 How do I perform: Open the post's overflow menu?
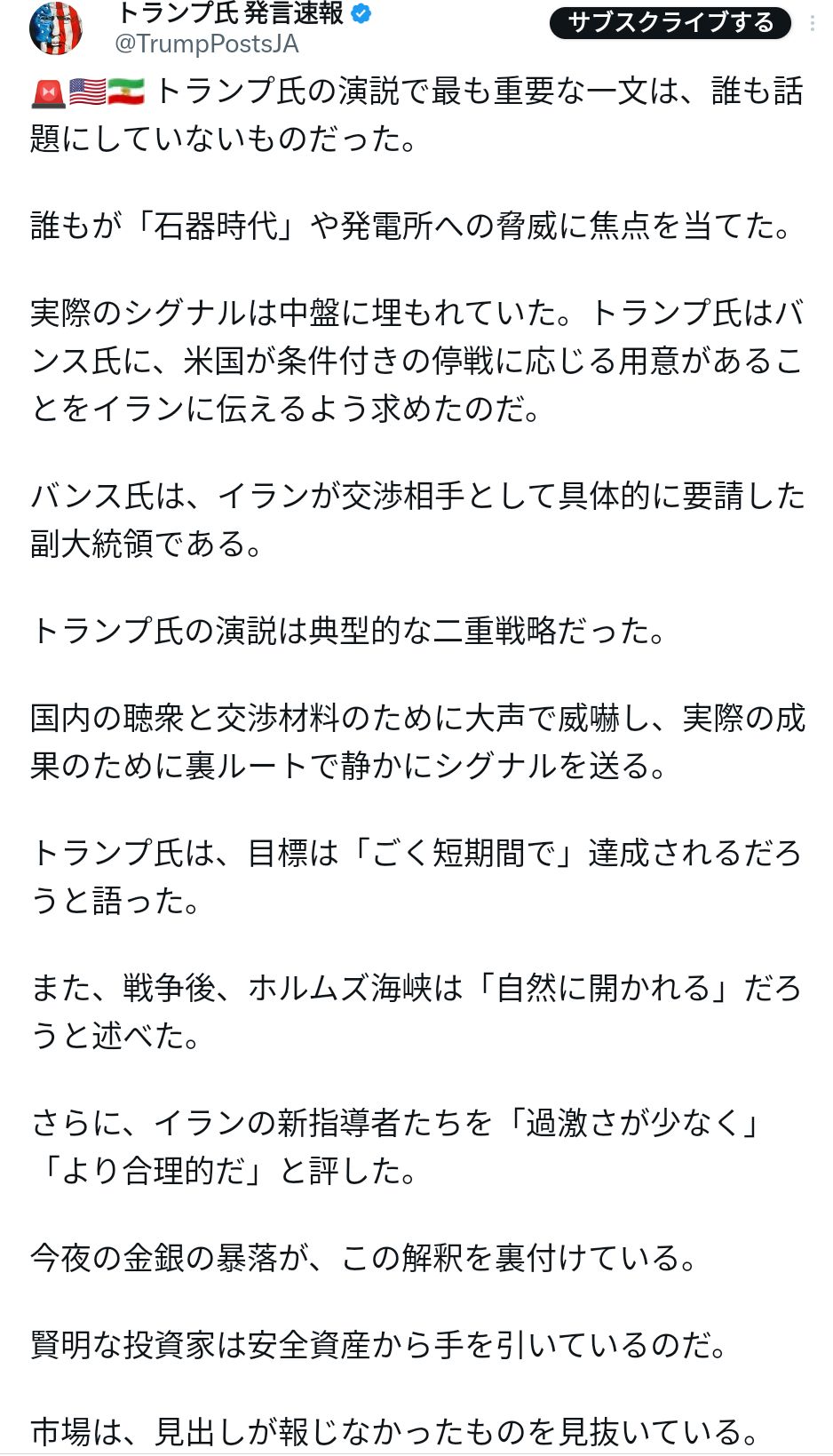tap(812, 23)
